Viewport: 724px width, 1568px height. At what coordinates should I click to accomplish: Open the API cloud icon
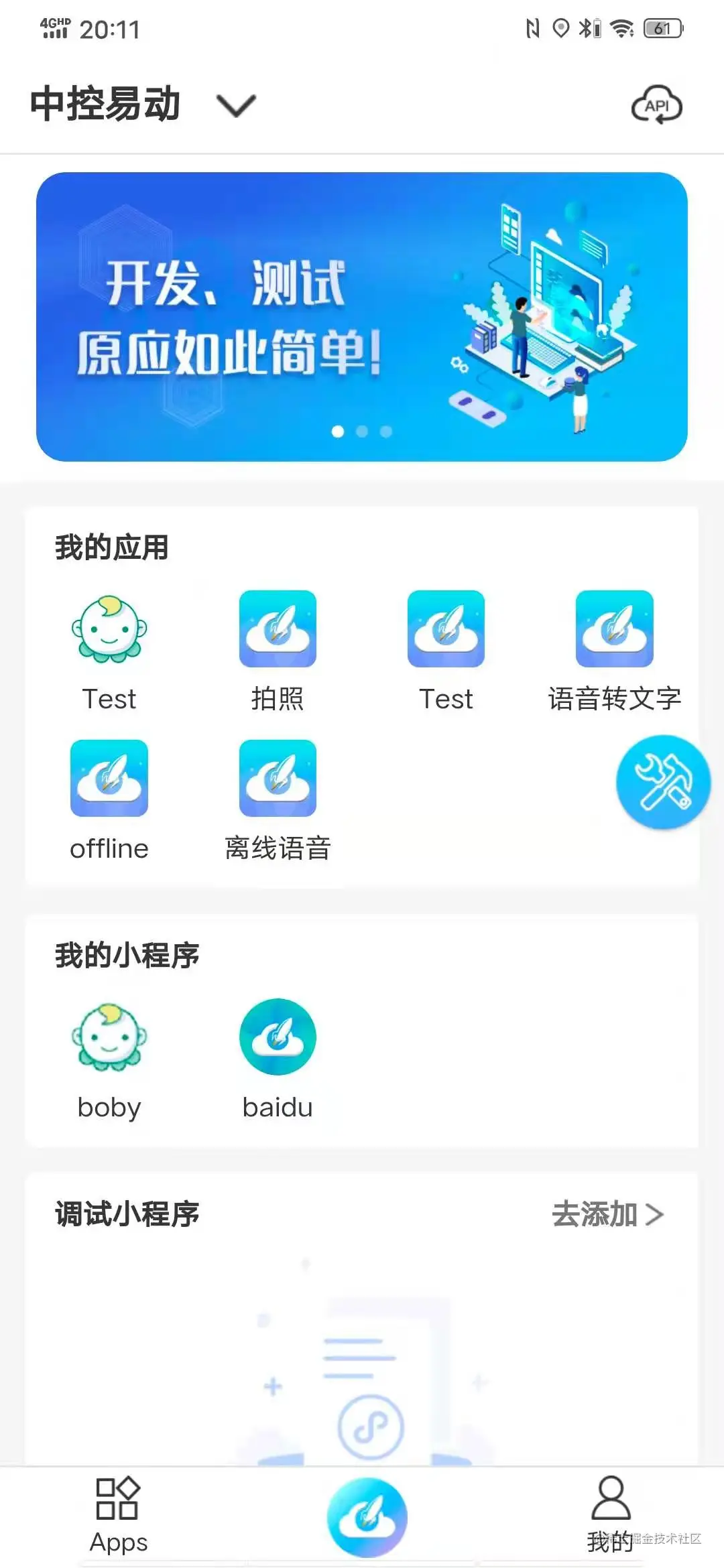656,105
